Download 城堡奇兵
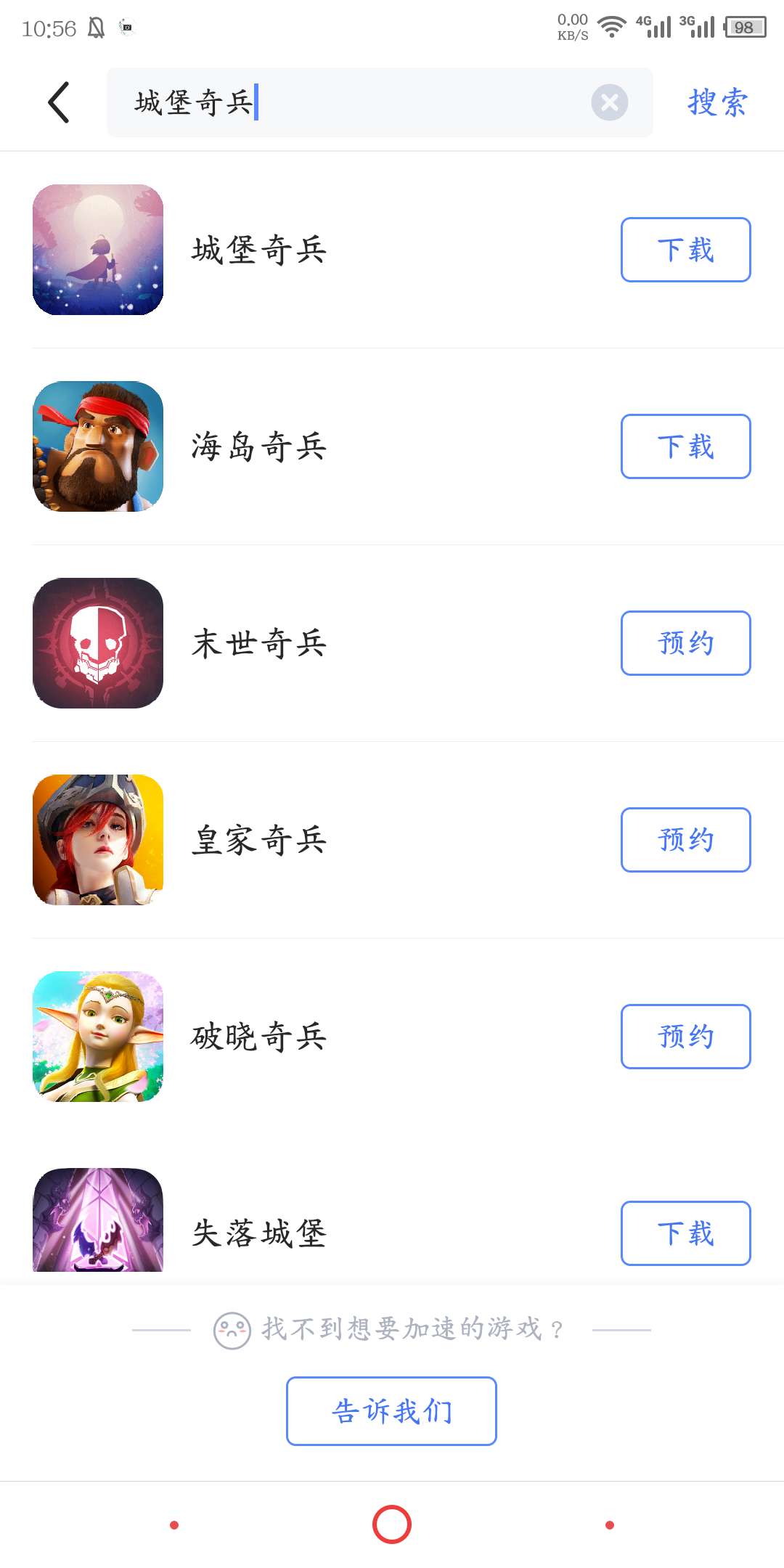Viewport: 784px width, 1568px height. (x=685, y=250)
